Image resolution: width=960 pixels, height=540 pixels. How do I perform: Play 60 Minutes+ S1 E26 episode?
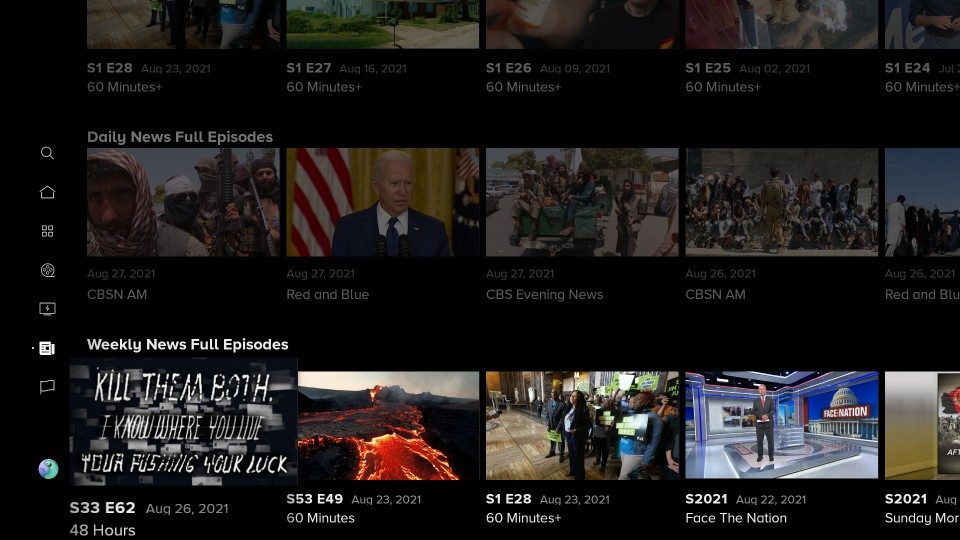coord(582,24)
